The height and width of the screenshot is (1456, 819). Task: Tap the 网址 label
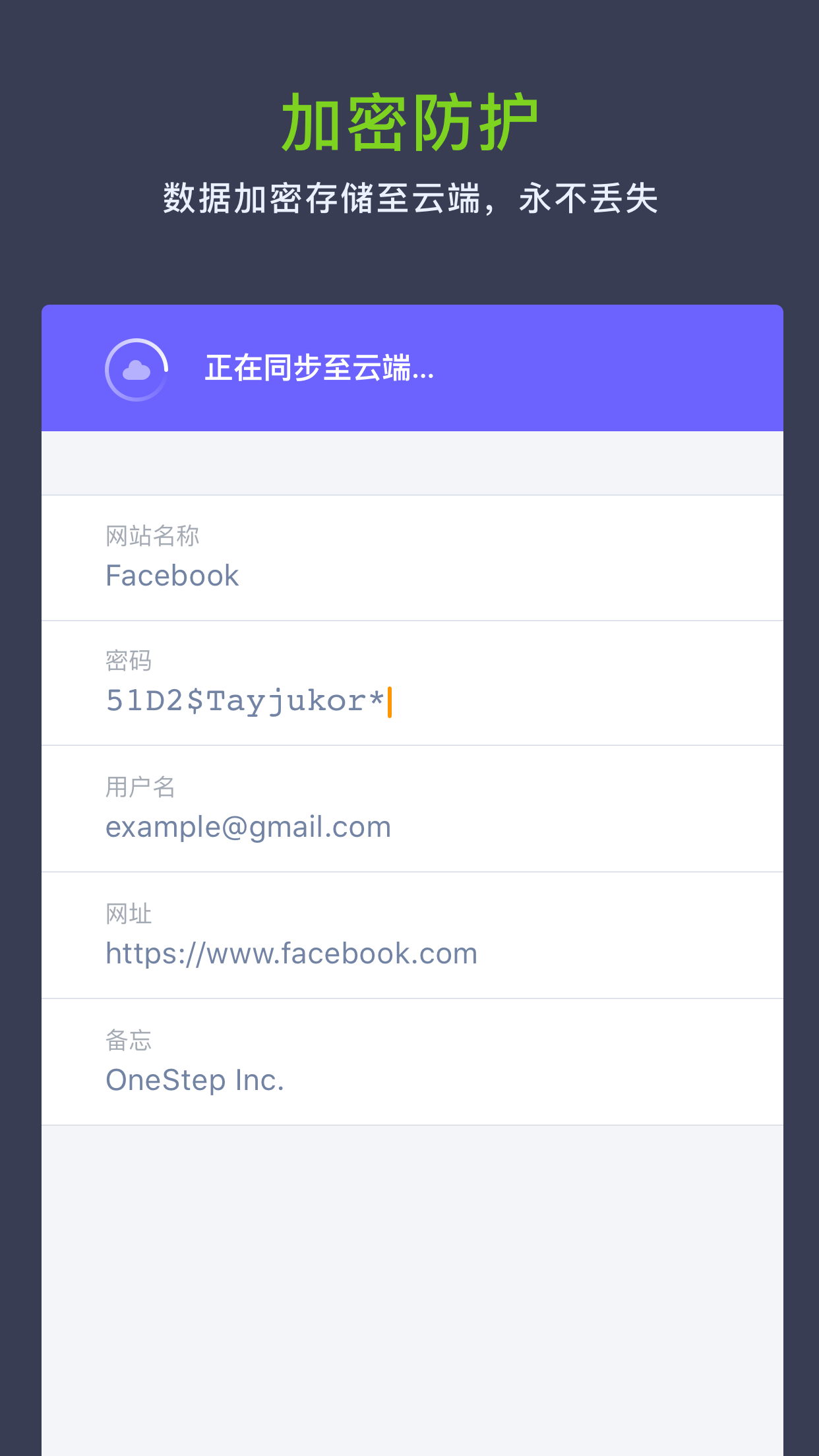point(129,913)
